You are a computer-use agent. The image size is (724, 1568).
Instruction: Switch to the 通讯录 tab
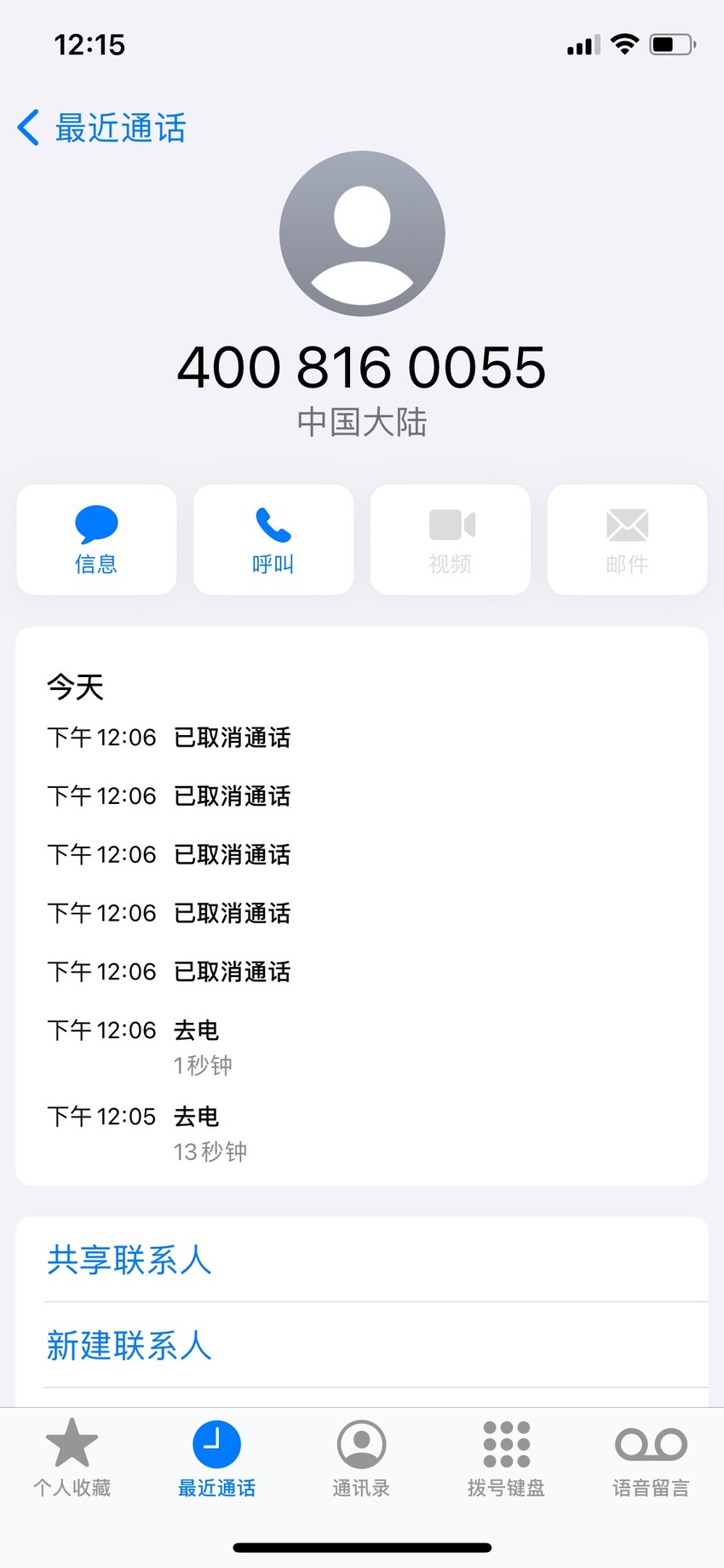(x=362, y=1458)
